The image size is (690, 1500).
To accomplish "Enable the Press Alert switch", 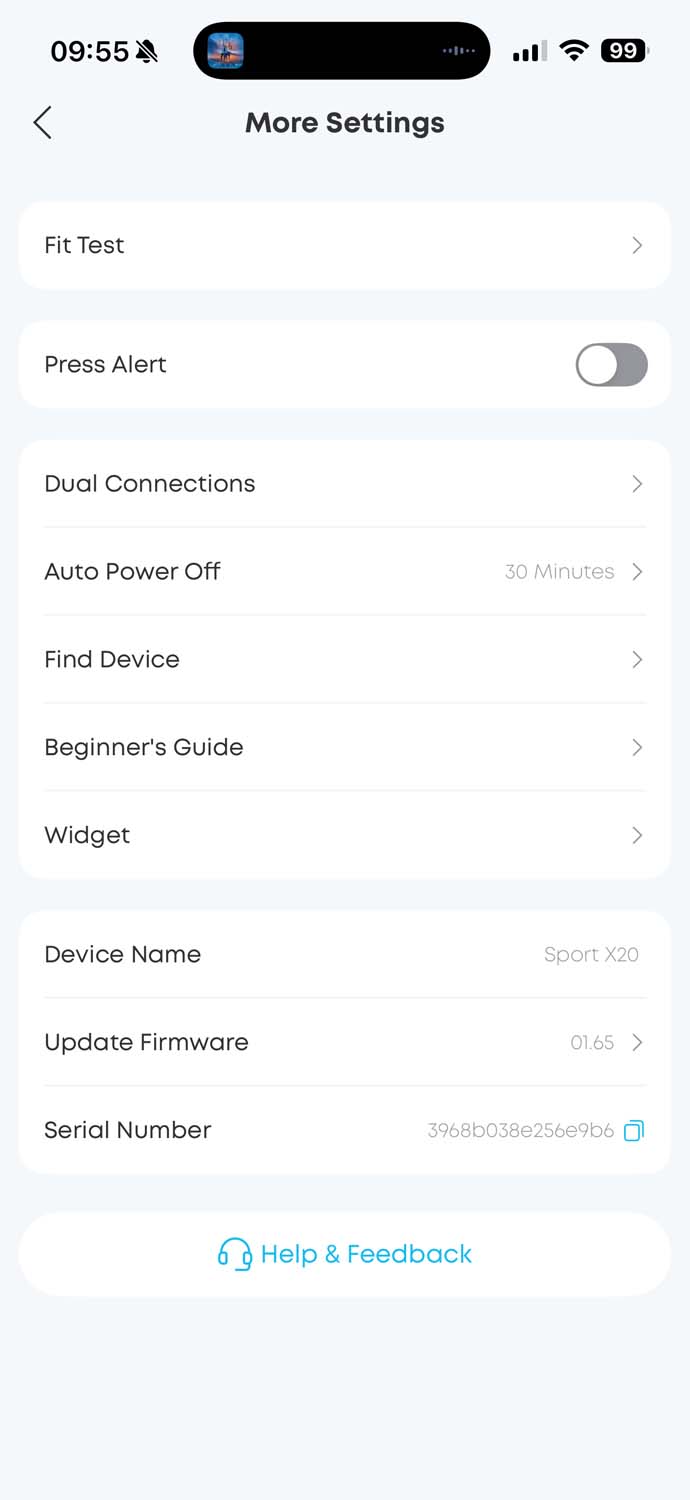I will tap(611, 365).
